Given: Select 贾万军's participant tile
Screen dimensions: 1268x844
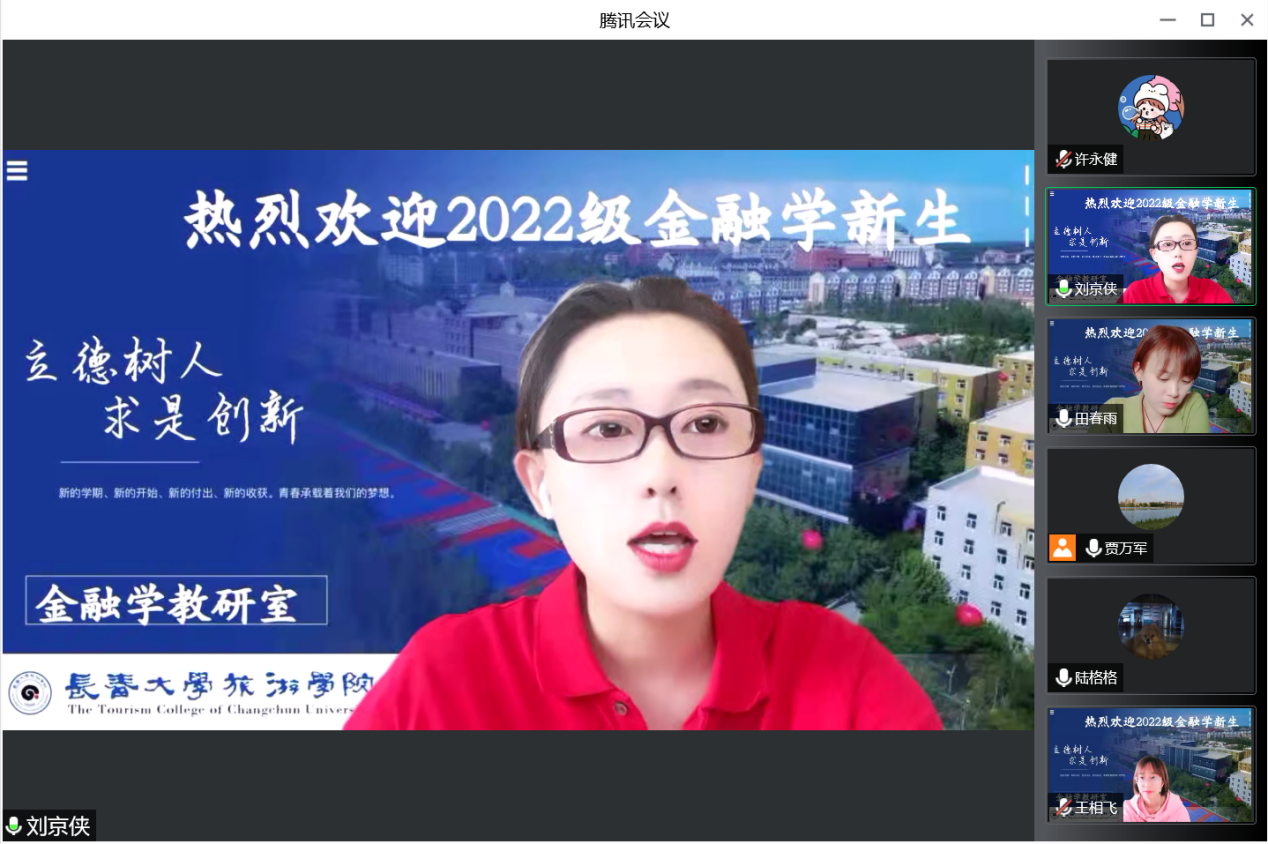Looking at the screenshot, I should (x=1150, y=505).
